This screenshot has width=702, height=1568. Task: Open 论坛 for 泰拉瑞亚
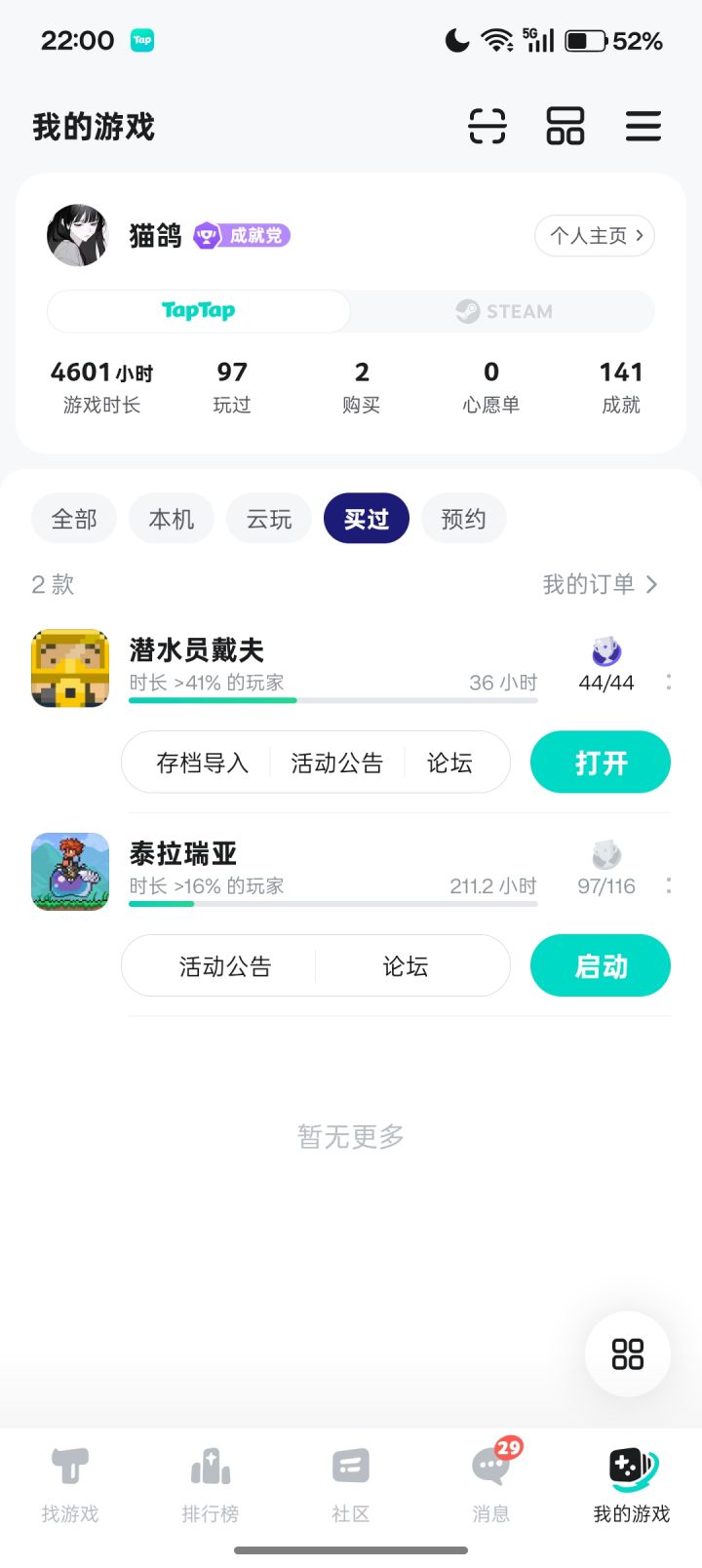[x=406, y=966]
